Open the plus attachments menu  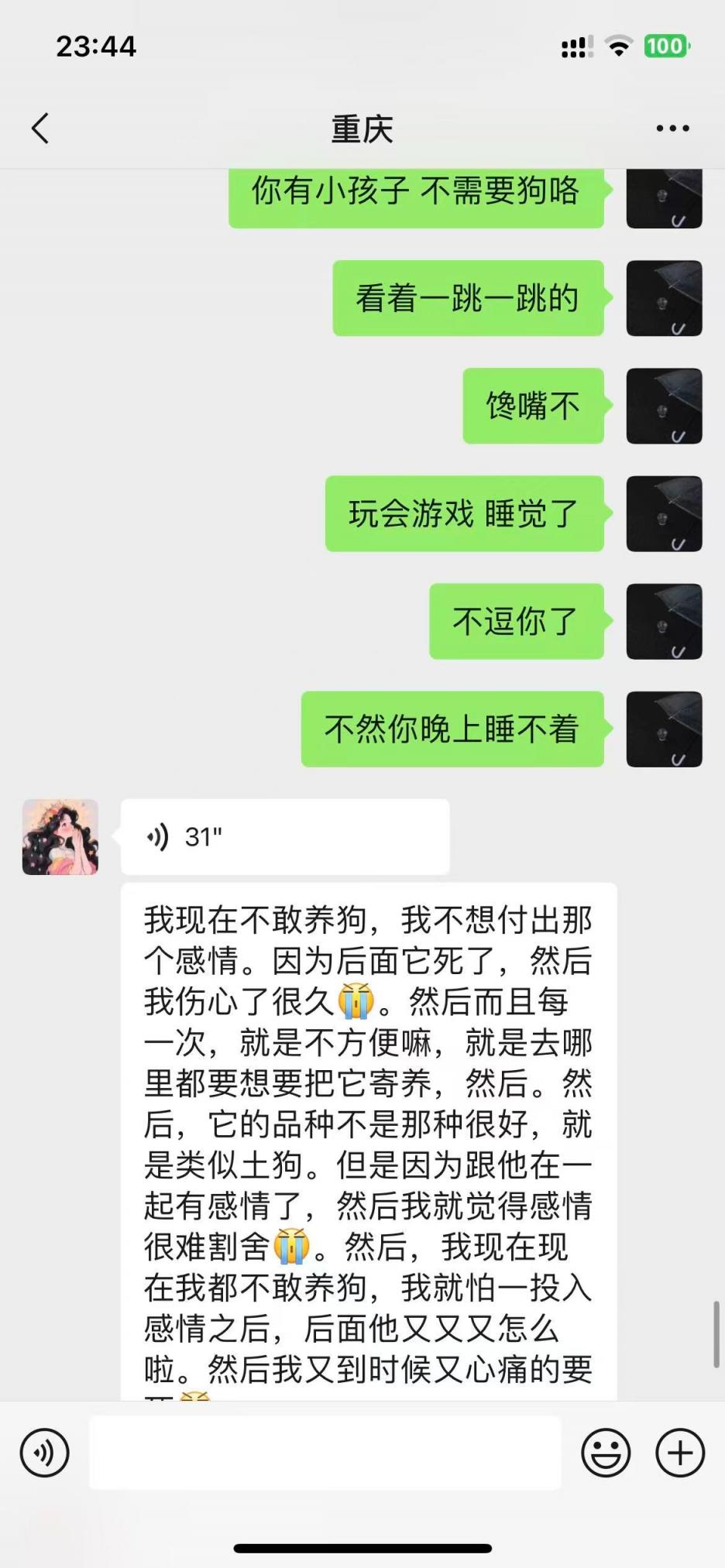click(680, 1453)
